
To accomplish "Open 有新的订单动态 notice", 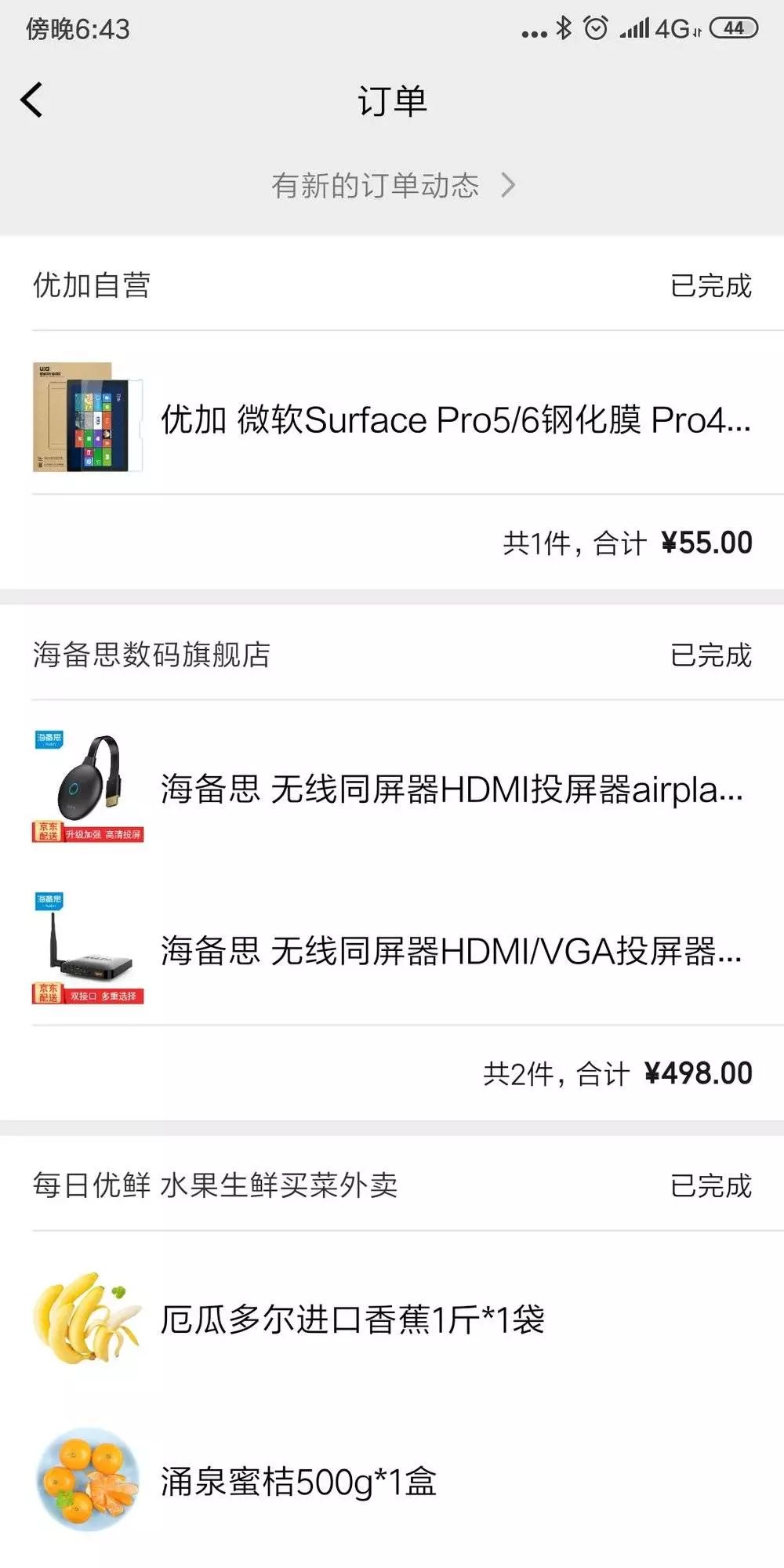I will coord(392,186).
